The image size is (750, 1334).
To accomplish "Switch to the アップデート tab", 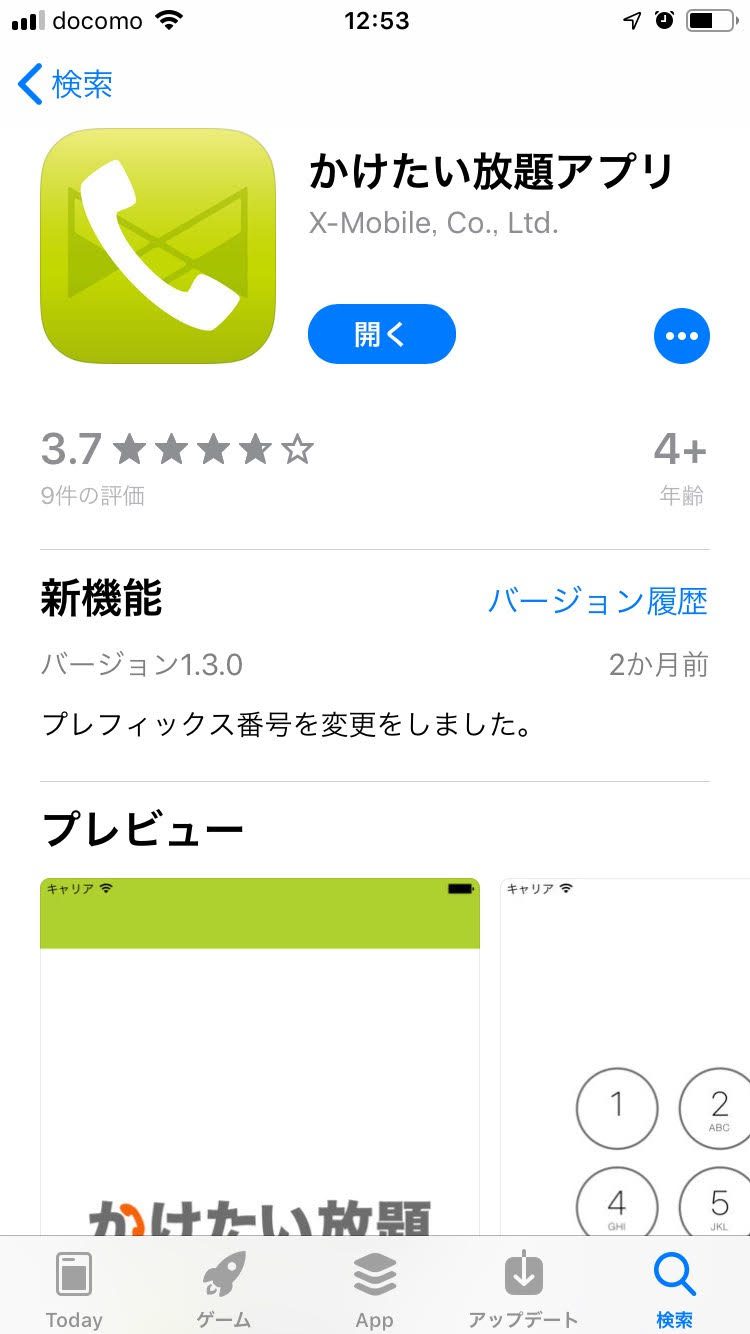I will [523, 1289].
